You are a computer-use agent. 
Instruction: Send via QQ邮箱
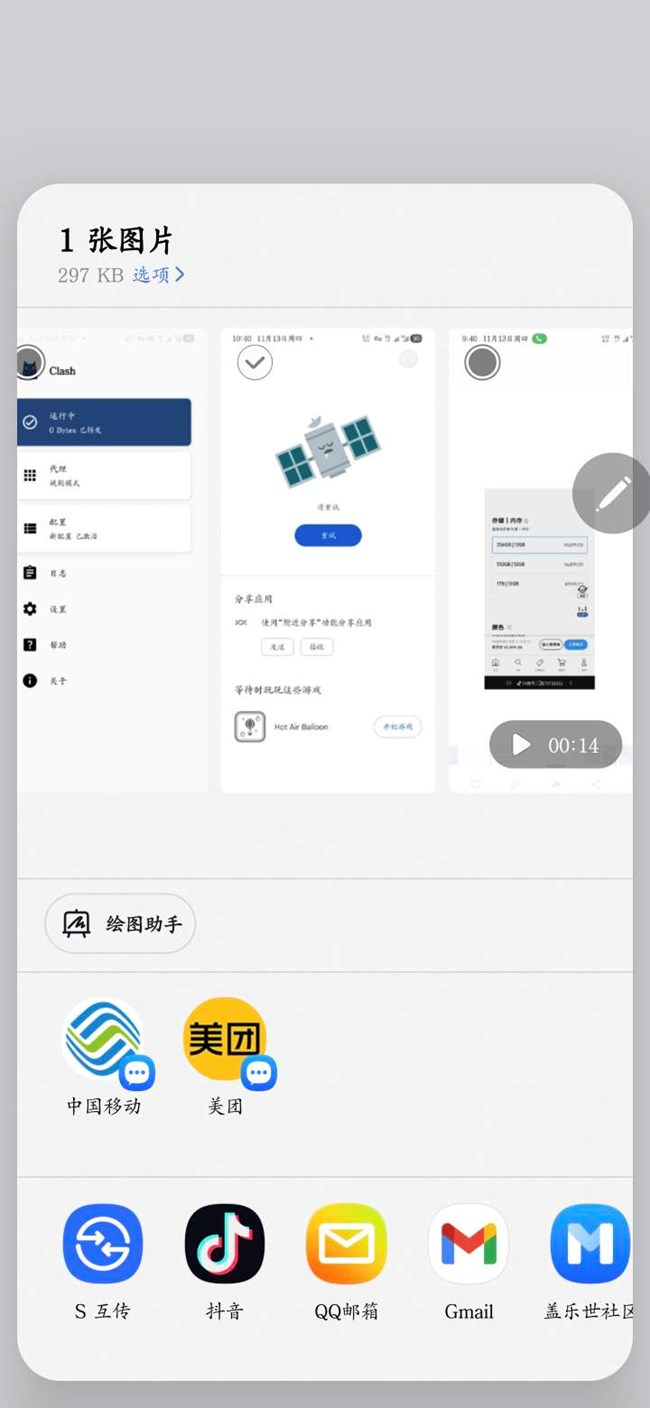[x=347, y=1244]
